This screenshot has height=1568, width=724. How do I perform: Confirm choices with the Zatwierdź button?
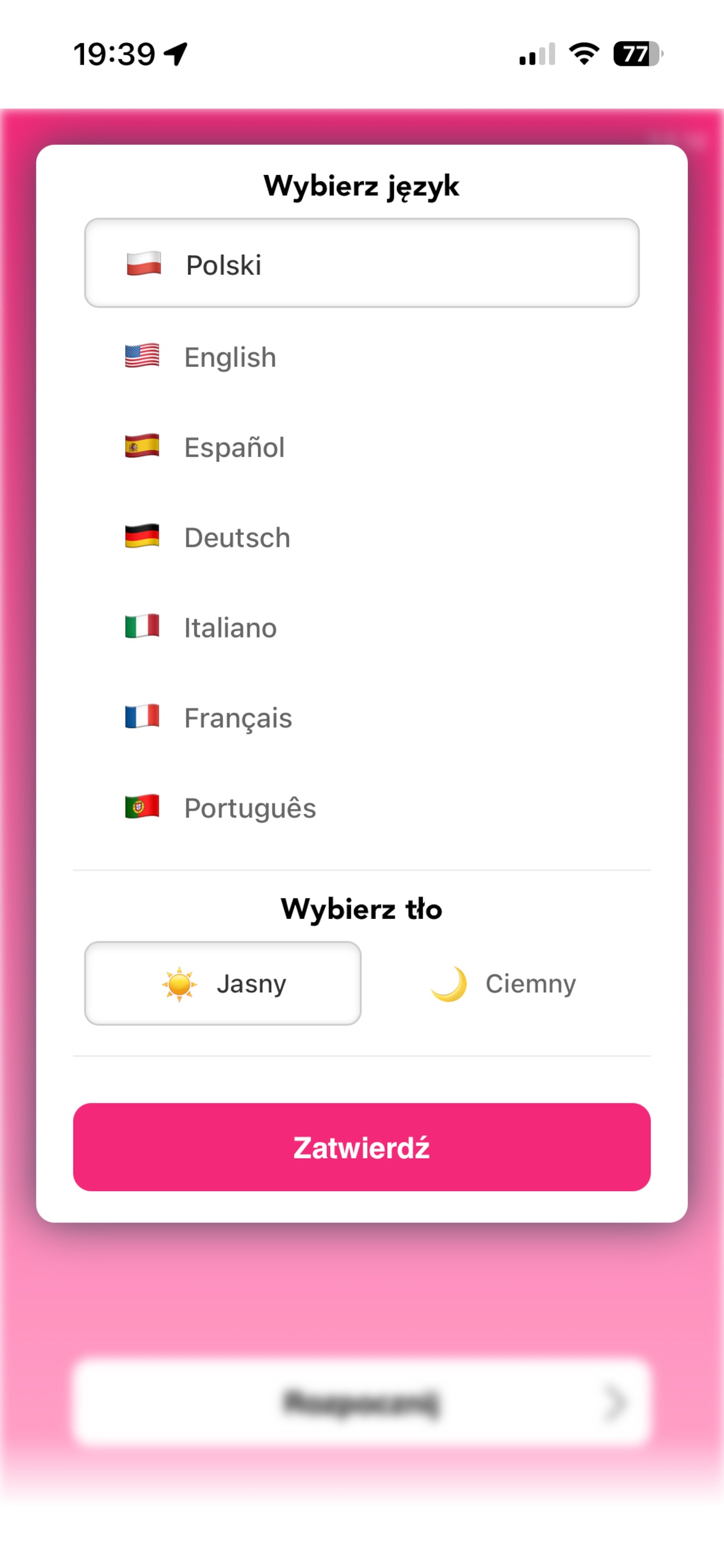(x=361, y=1147)
